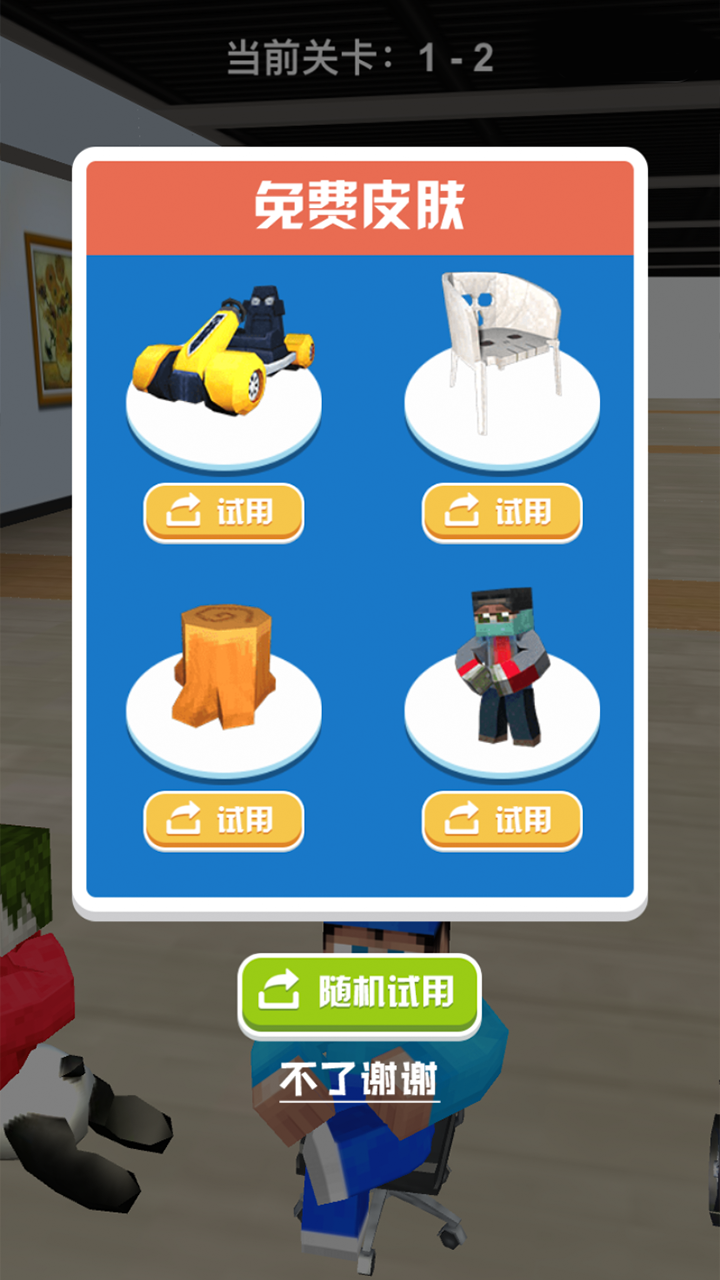Try the zombie character skin
The image size is (720, 1280).
[x=501, y=821]
